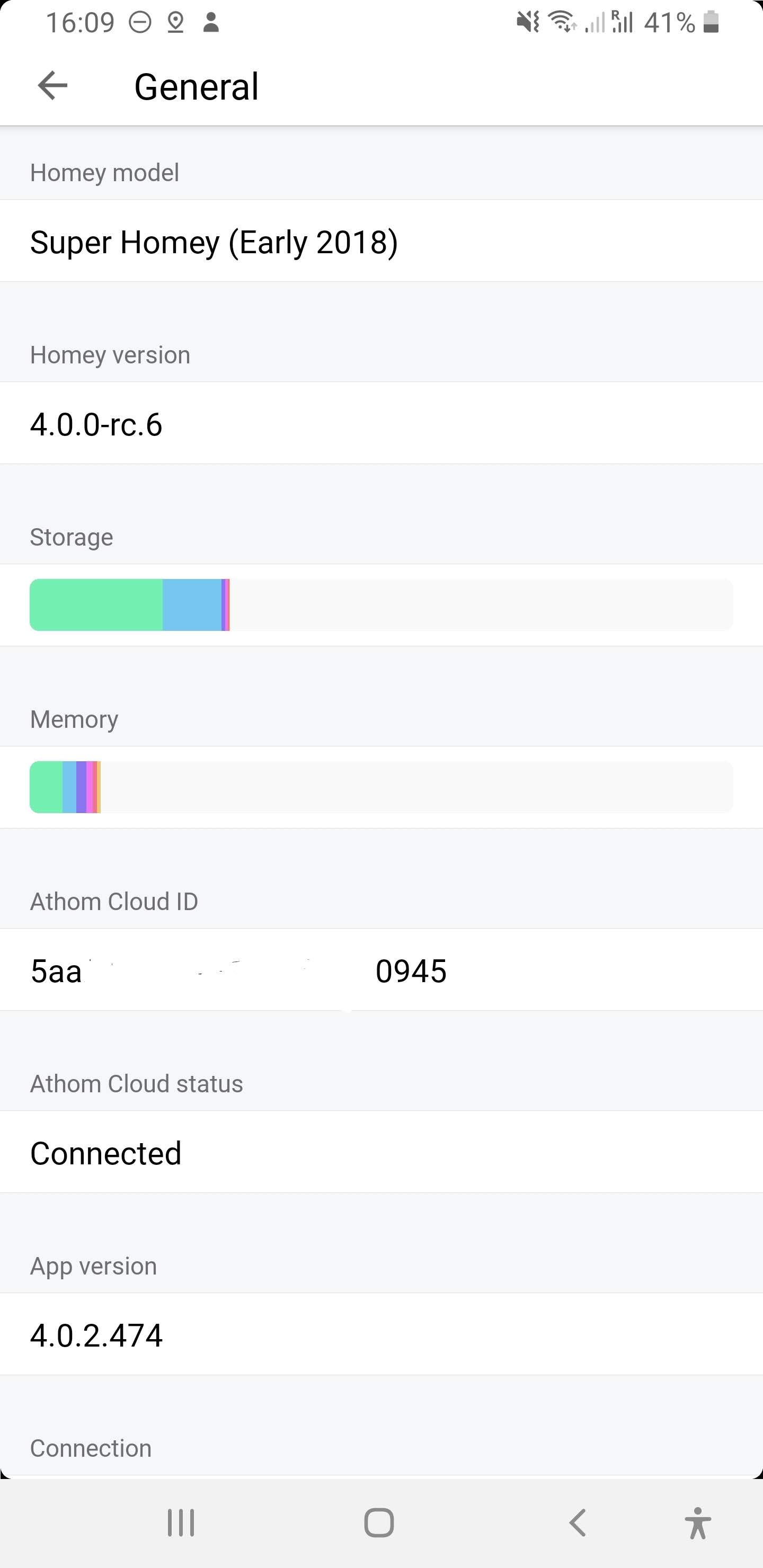This screenshot has height=1568, width=763.
Task: Go back from General settings
Action: [x=52, y=85]
